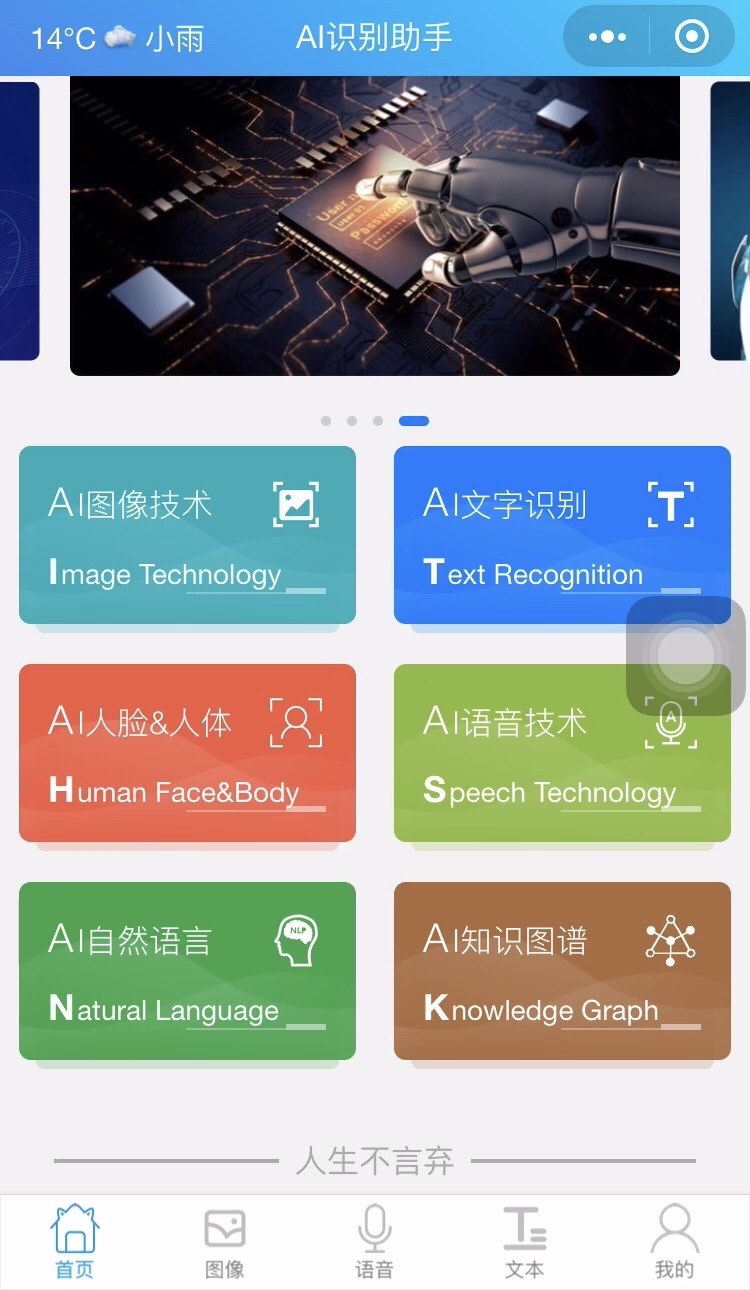Open the AI人脸&人体 Human Face&Body card
This screenshot has width=750, height=1290.
click(x=187, y=753)
